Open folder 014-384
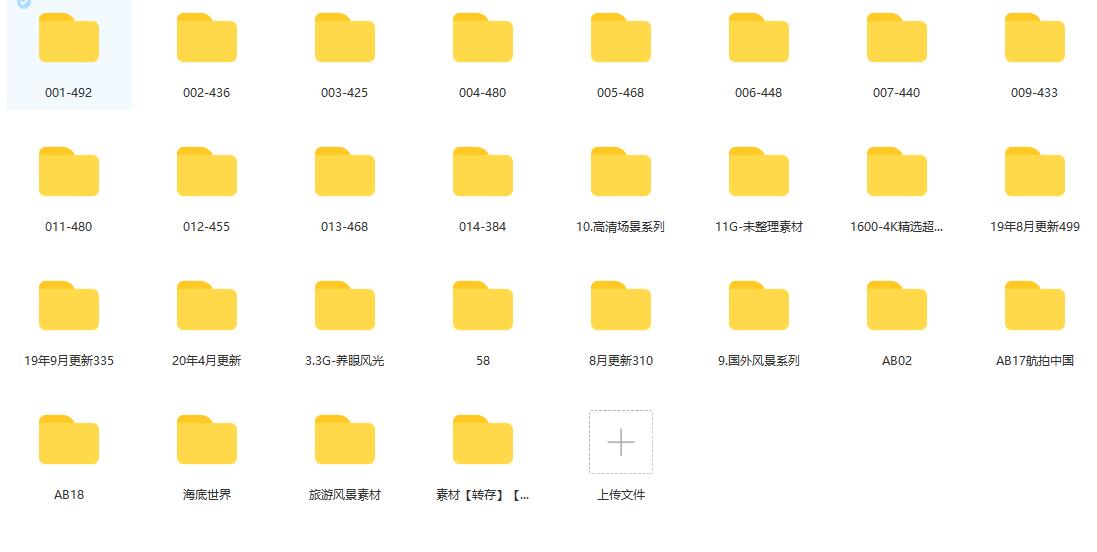Screen dimensions: 1097x552 click(x=483, y=173)
